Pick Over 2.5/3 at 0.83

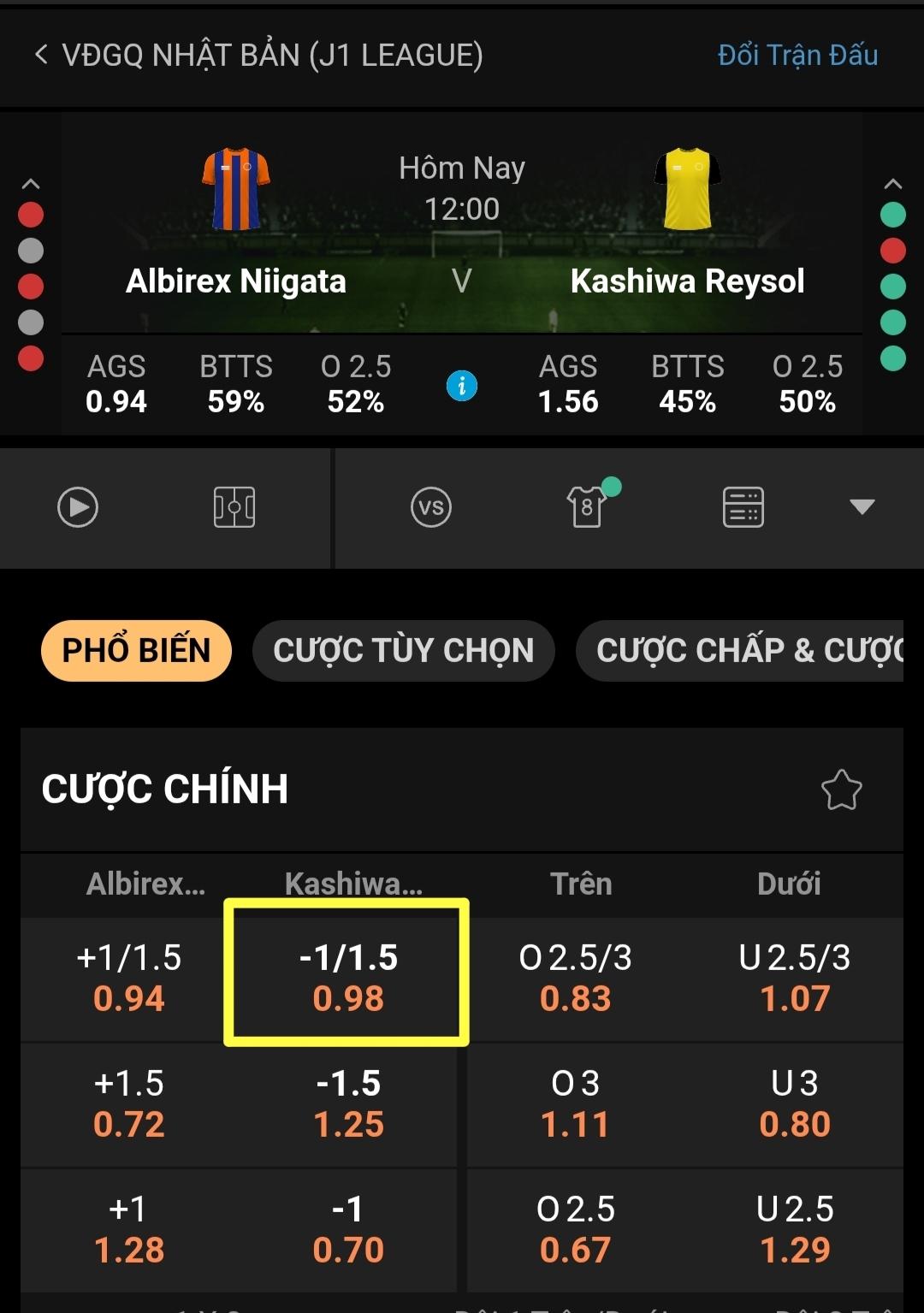coord(575,977)
